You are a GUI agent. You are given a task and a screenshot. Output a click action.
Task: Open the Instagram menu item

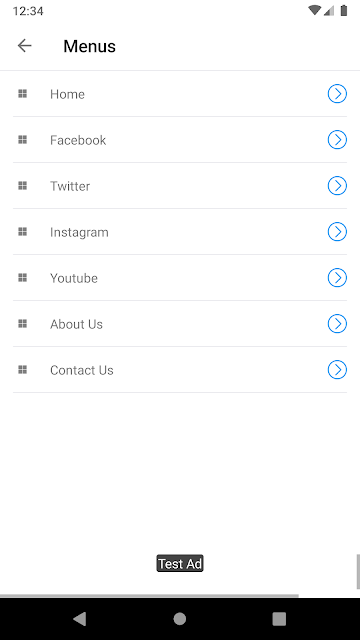point(180,232)
